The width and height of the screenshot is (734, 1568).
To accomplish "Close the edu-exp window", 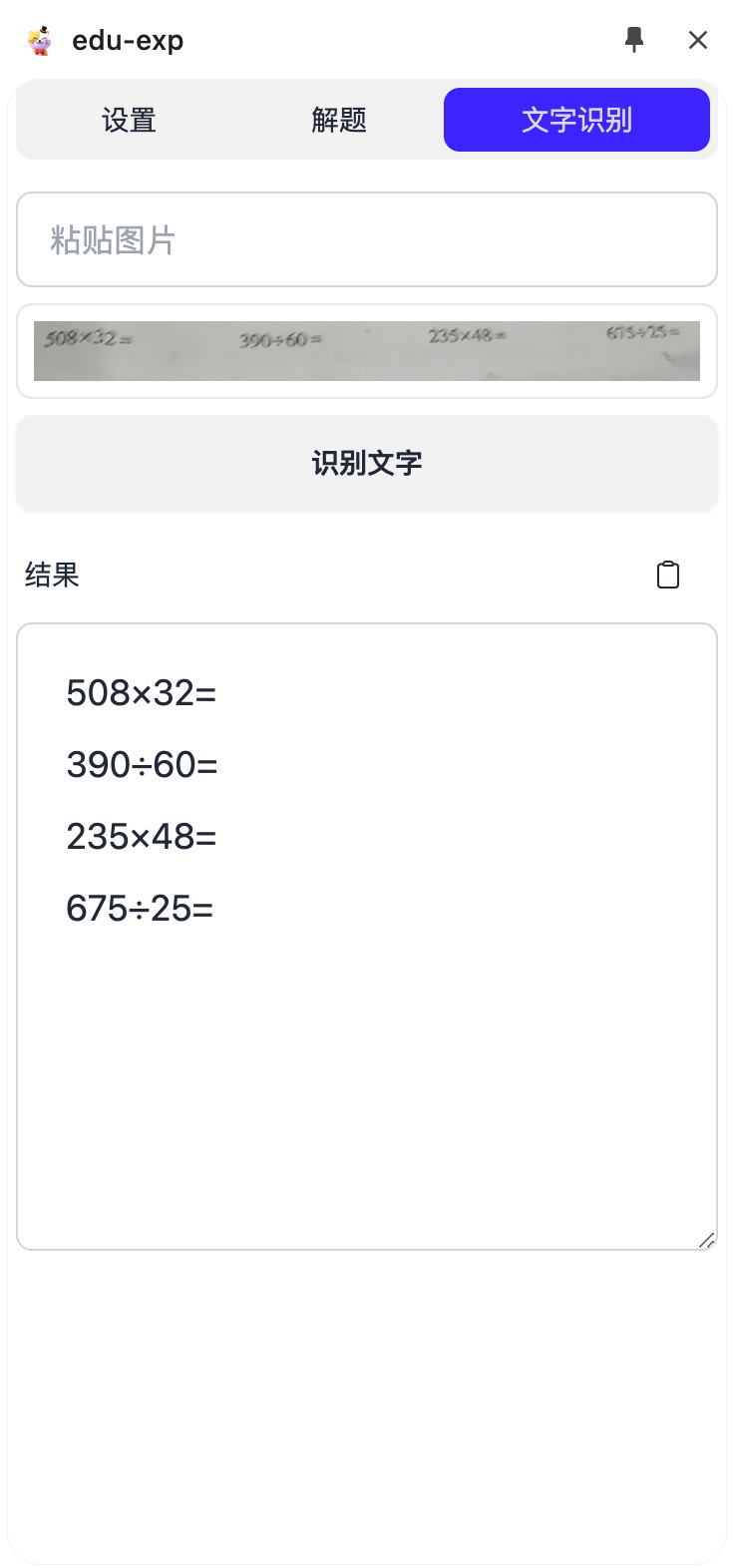I will tap(698, 40).
